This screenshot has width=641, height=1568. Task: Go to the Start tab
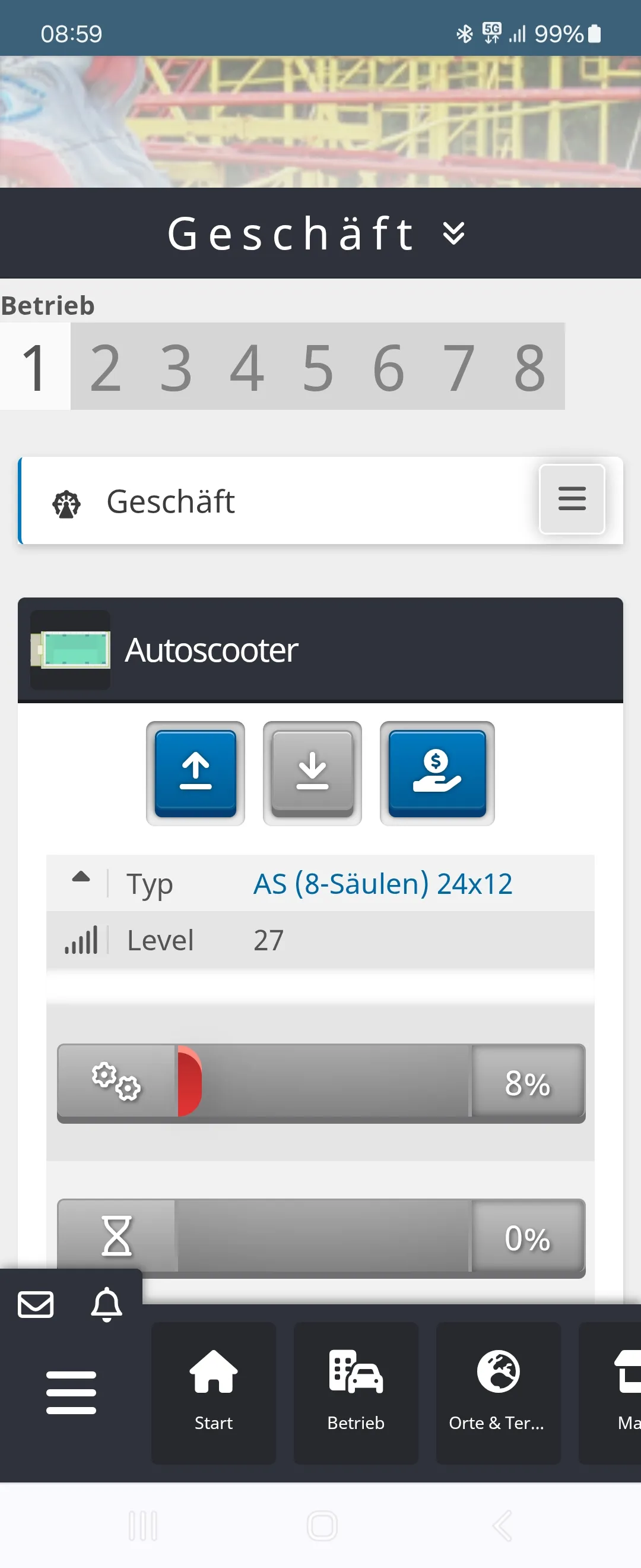click(x=214, y=1393)
